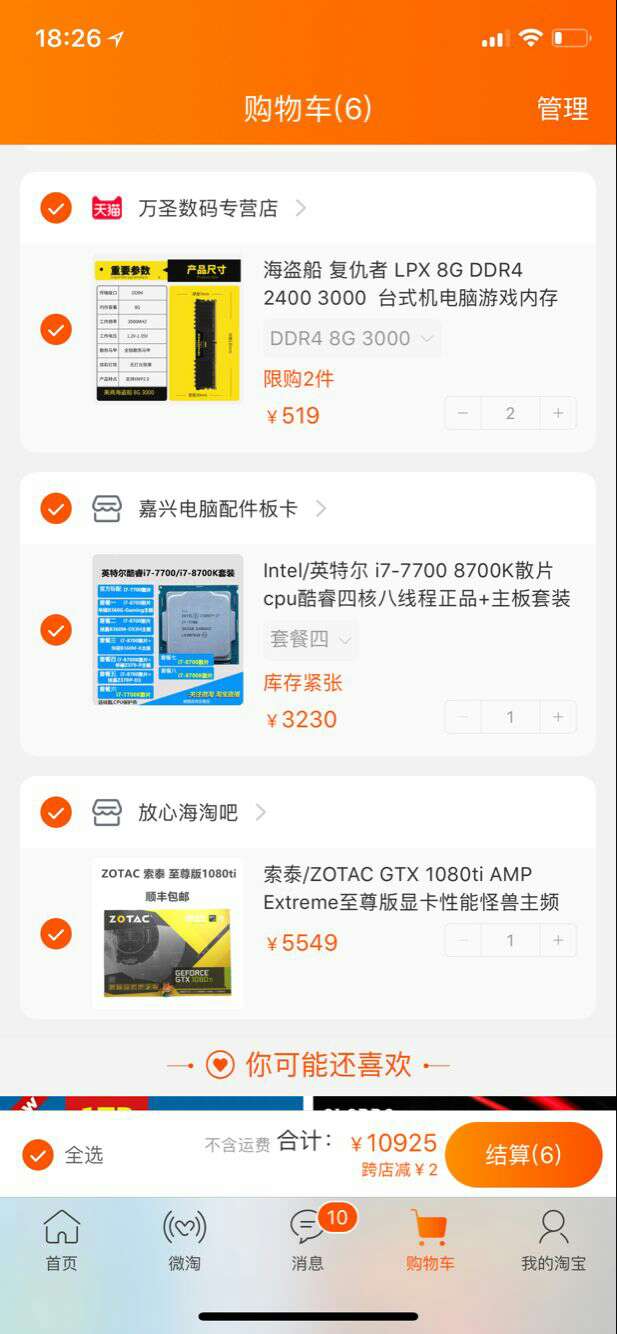
Task: Decrease quantity of the 海盗船 memory
Action: 463,413
